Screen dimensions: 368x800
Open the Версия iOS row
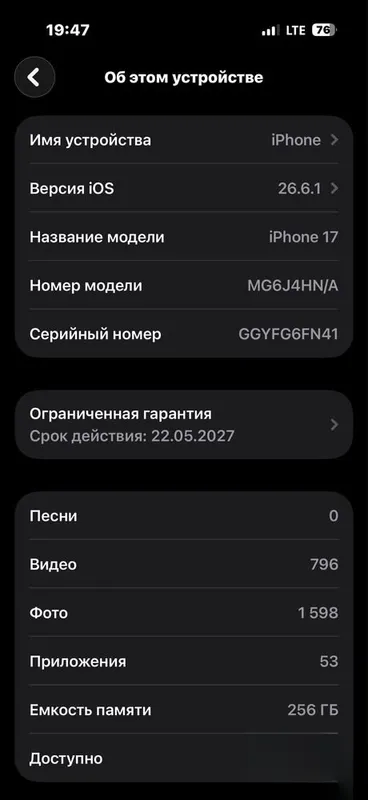pos(184,188)
